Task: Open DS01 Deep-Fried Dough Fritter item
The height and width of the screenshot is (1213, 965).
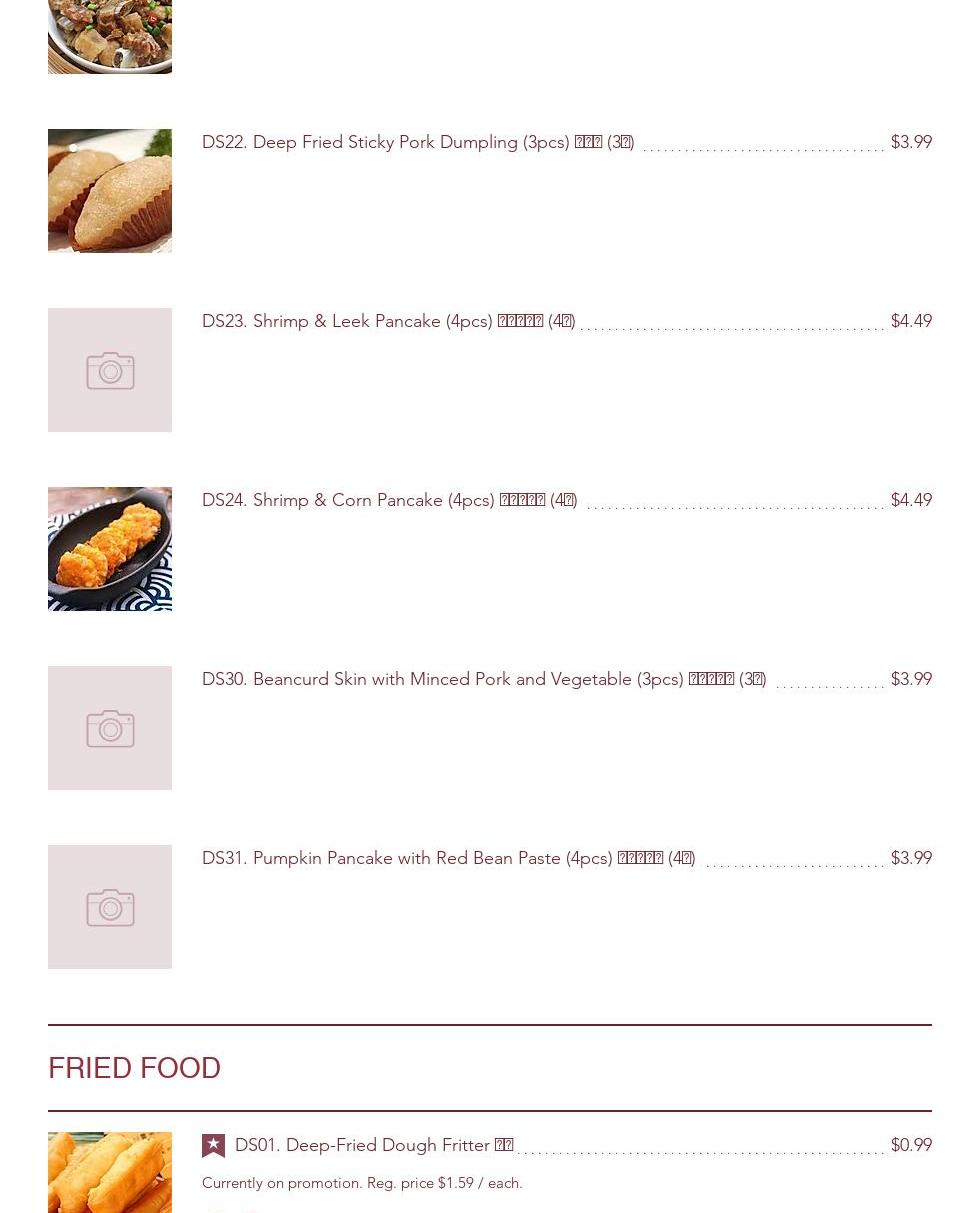Action: (373, 1145)
